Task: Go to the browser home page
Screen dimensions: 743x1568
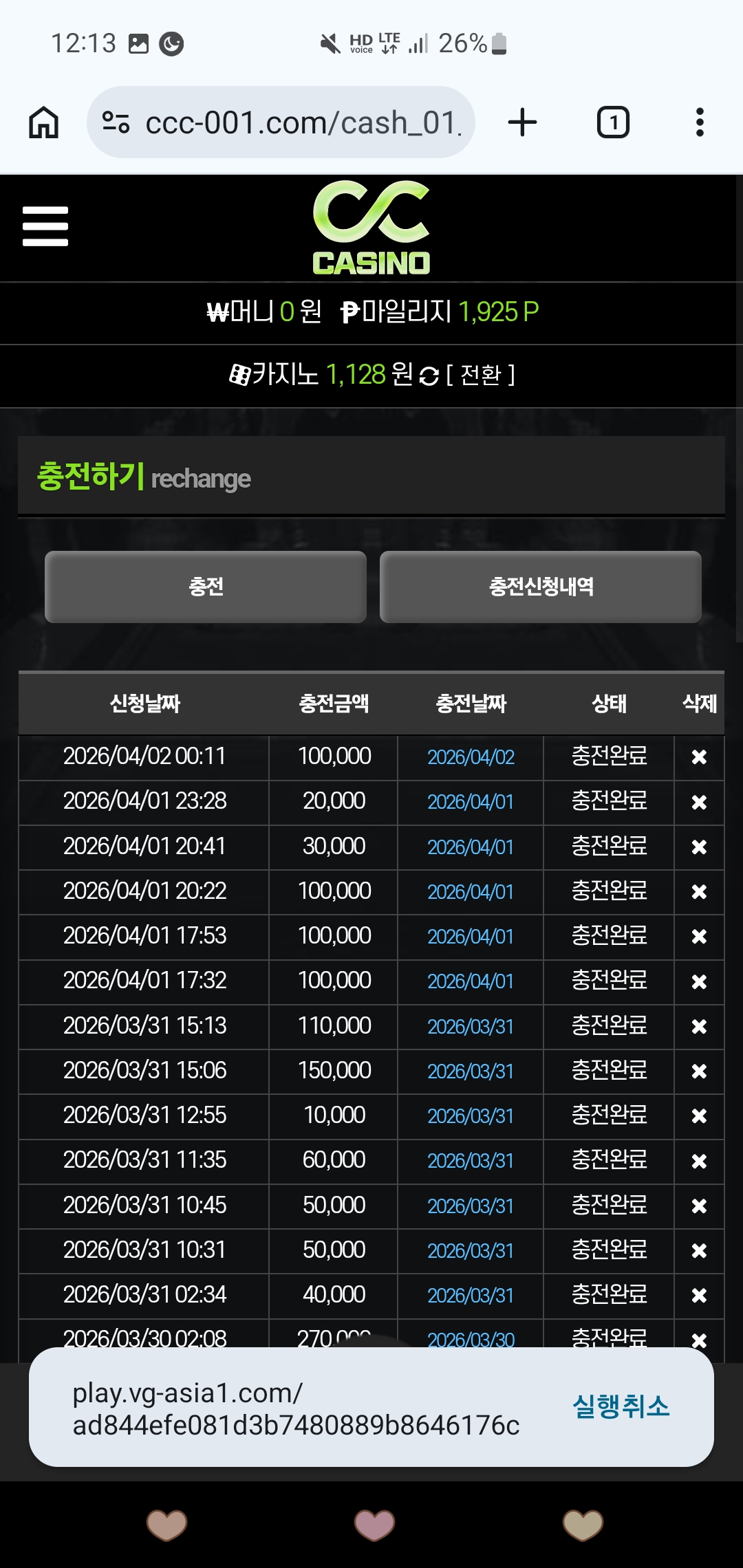Action: coord(44,123)
